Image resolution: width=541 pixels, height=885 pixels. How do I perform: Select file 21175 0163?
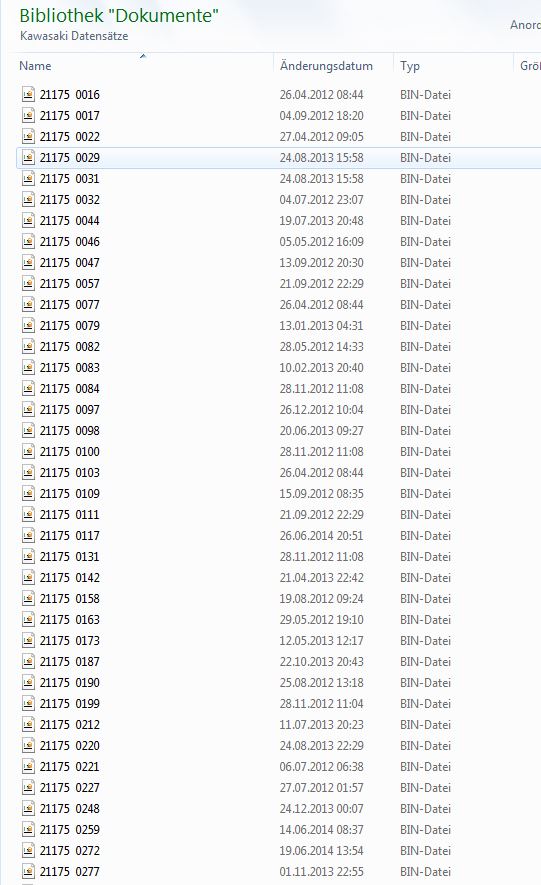(69, 620)
